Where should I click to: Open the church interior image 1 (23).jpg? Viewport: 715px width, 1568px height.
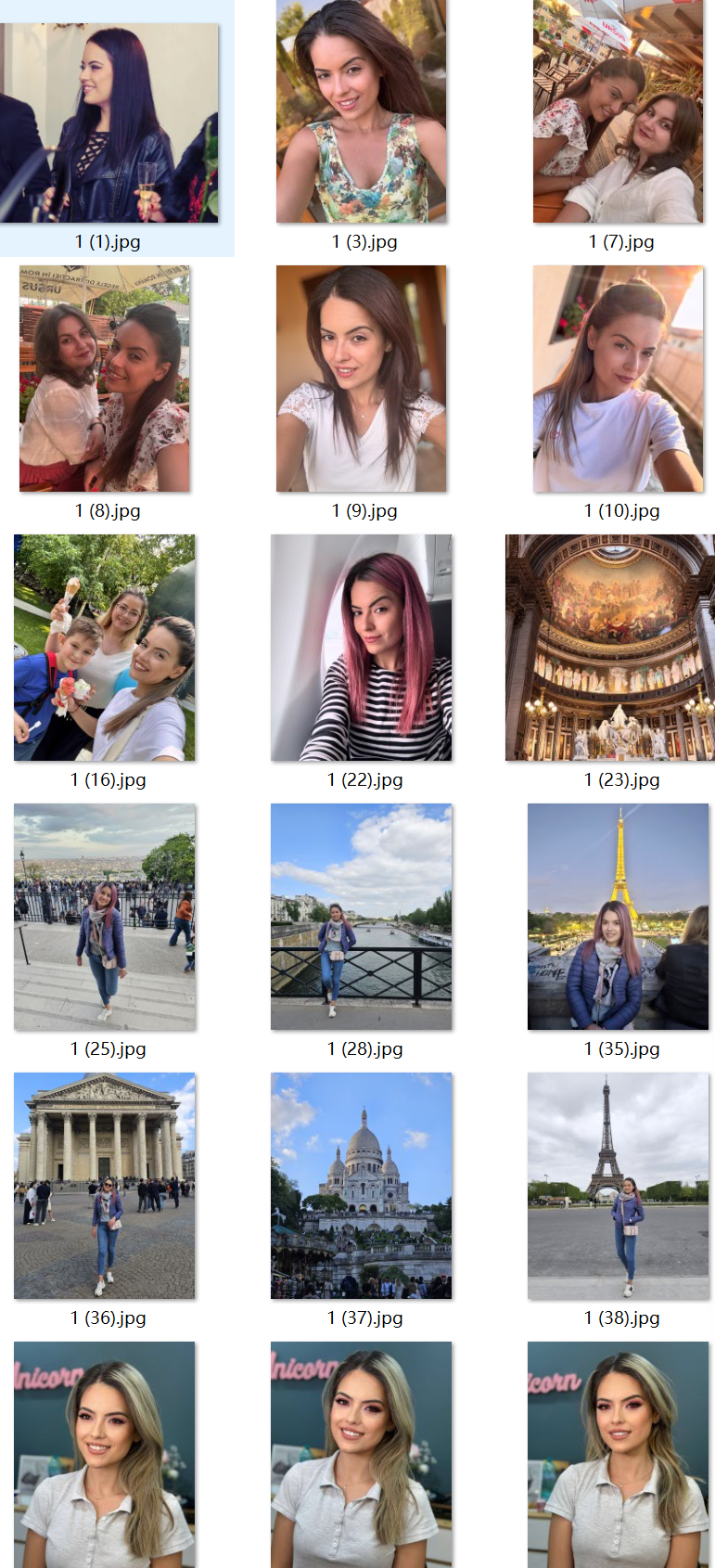pyautogui.click(x=610, y=648)
